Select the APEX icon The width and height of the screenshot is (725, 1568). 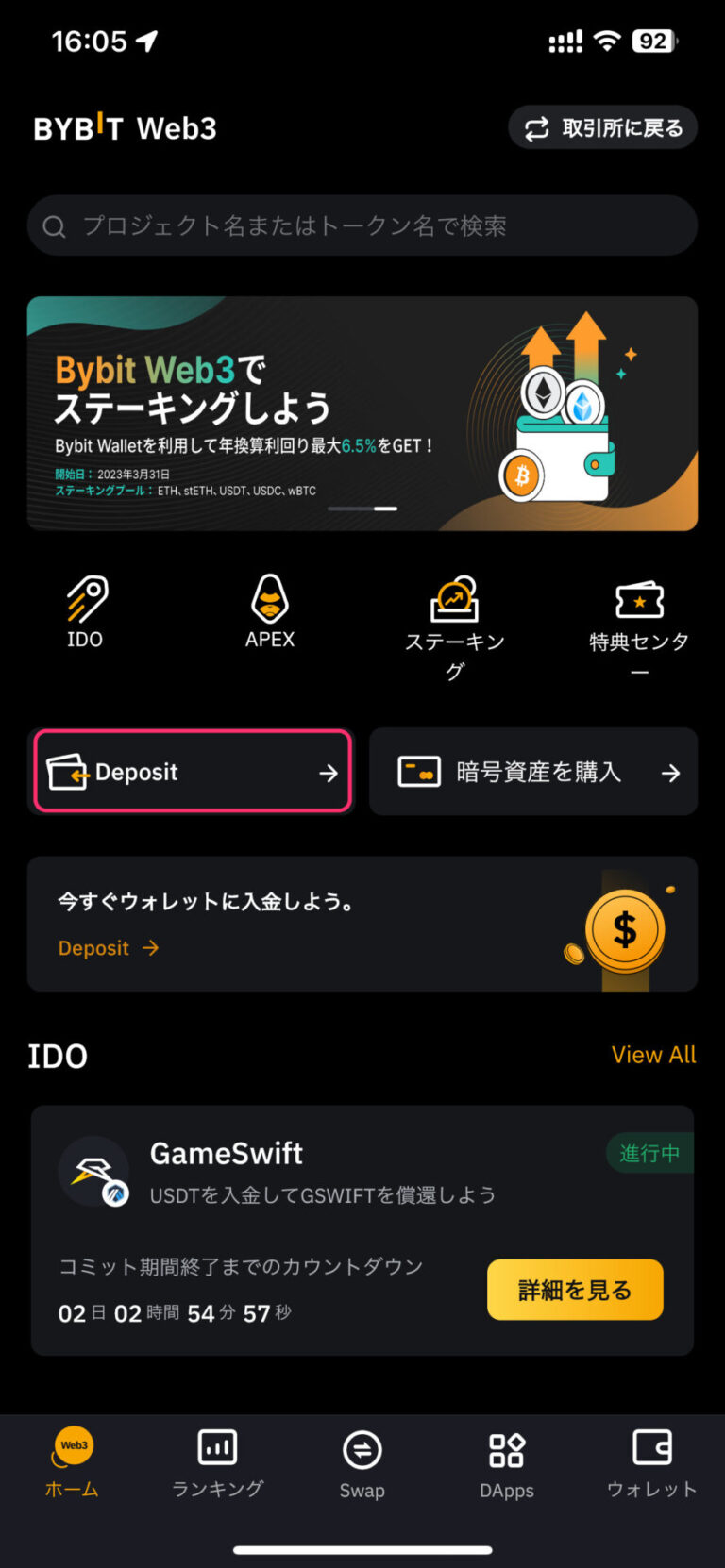pos(269,600)
